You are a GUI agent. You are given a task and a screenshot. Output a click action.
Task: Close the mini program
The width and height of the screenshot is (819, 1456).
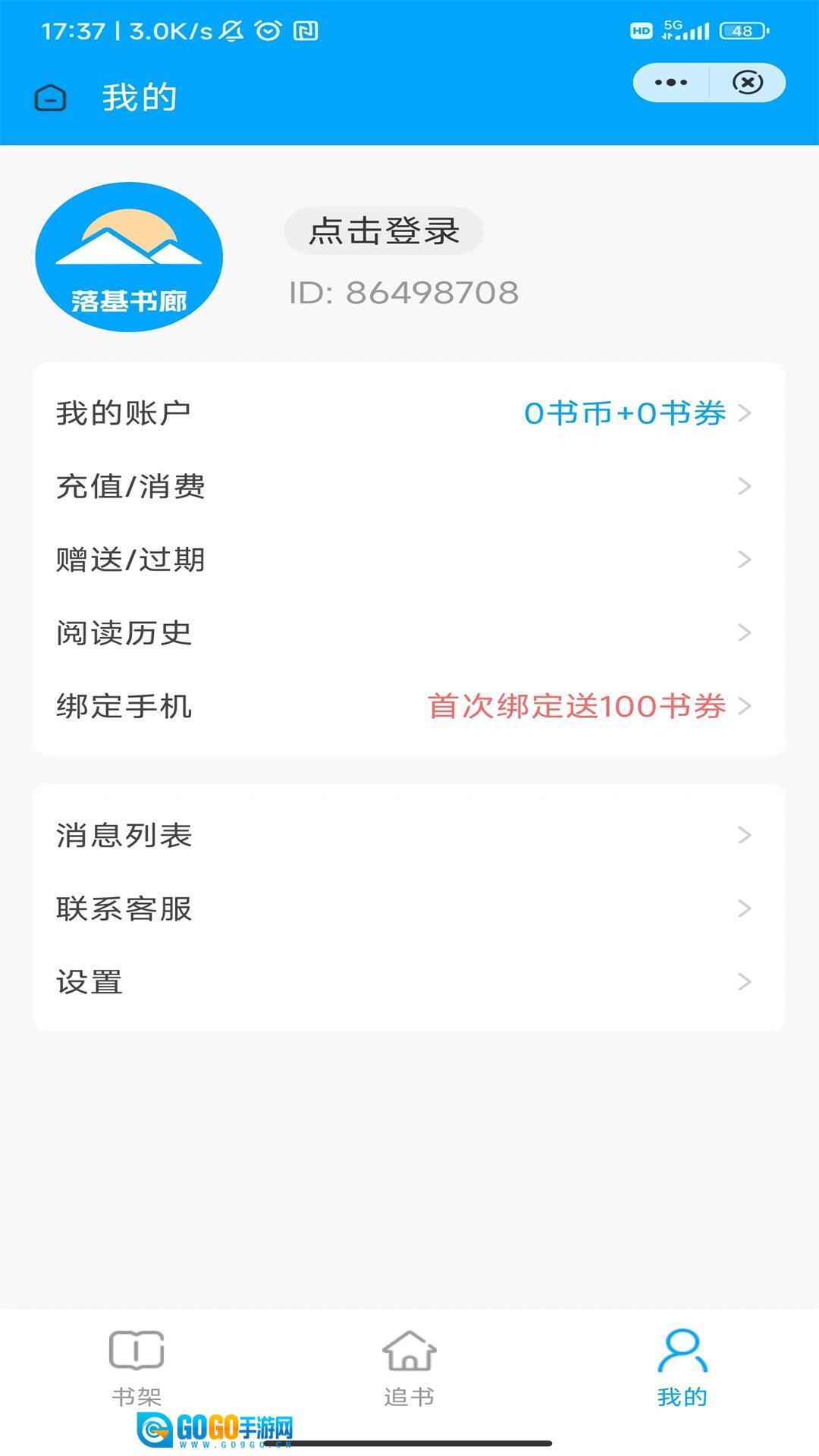748,83
